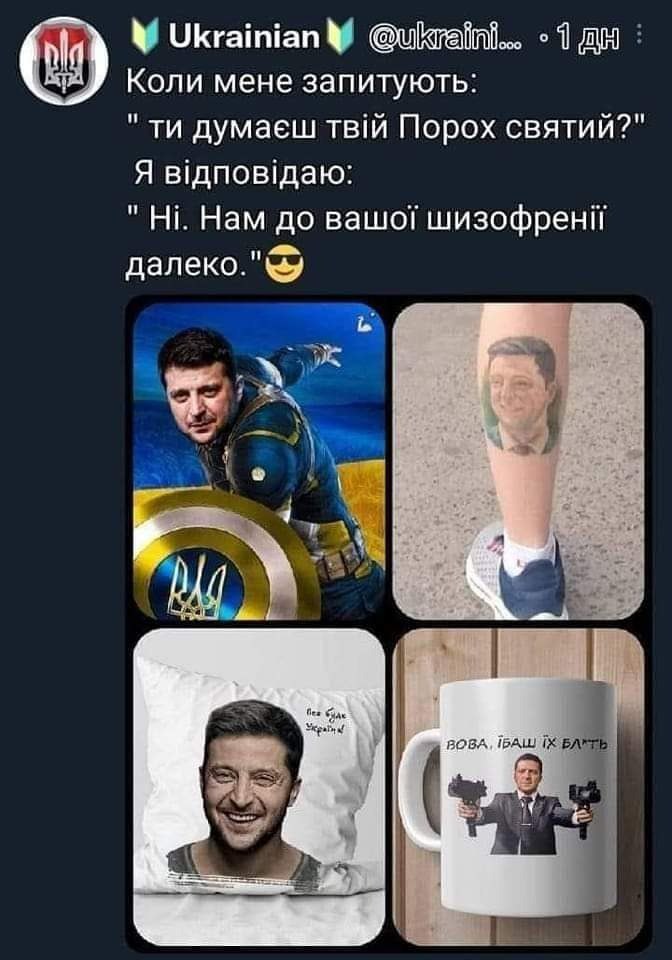Open the superhero shield image
Viewport: 672px width, 960px height.
pos(259,461)
